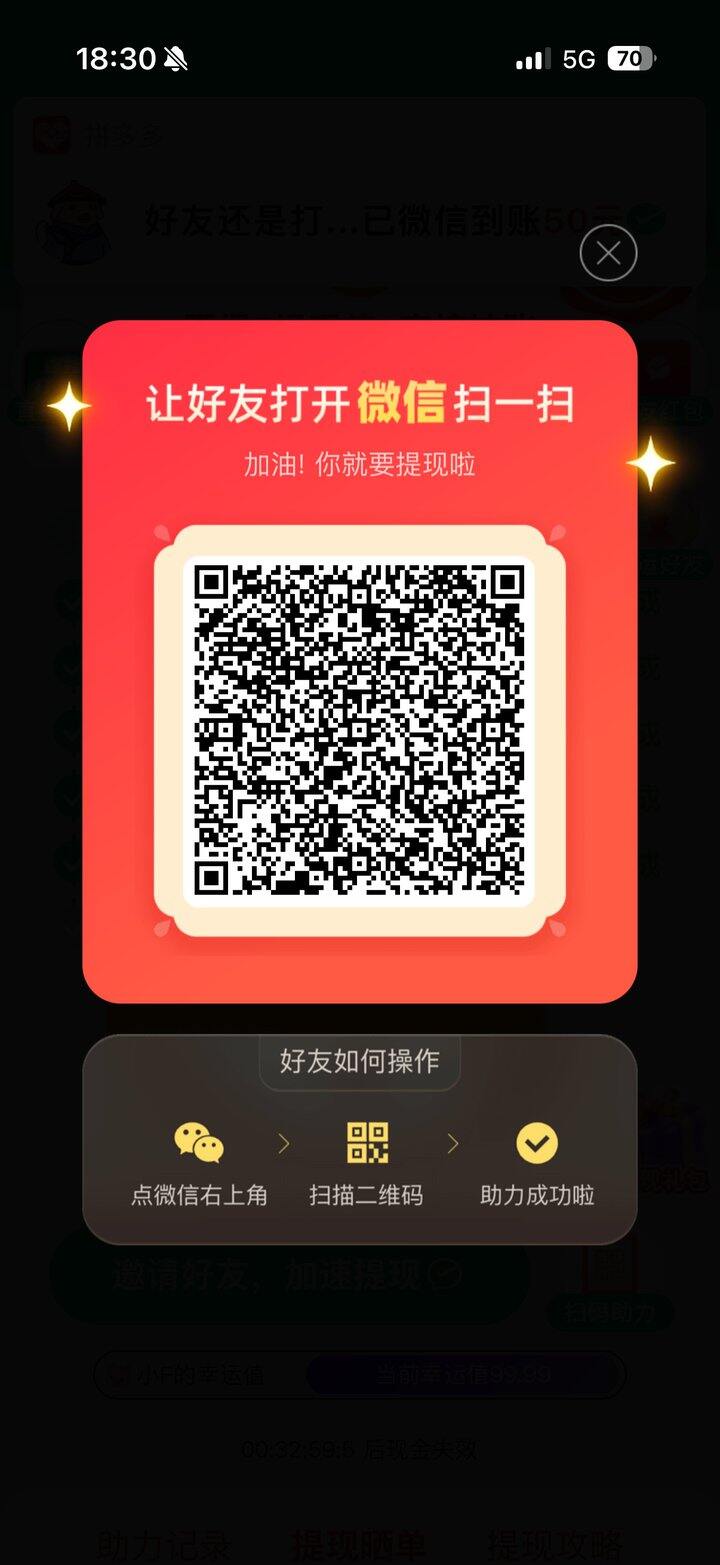
Task: Click the Pinduoduo logo at top left
Action: (54, 136)
